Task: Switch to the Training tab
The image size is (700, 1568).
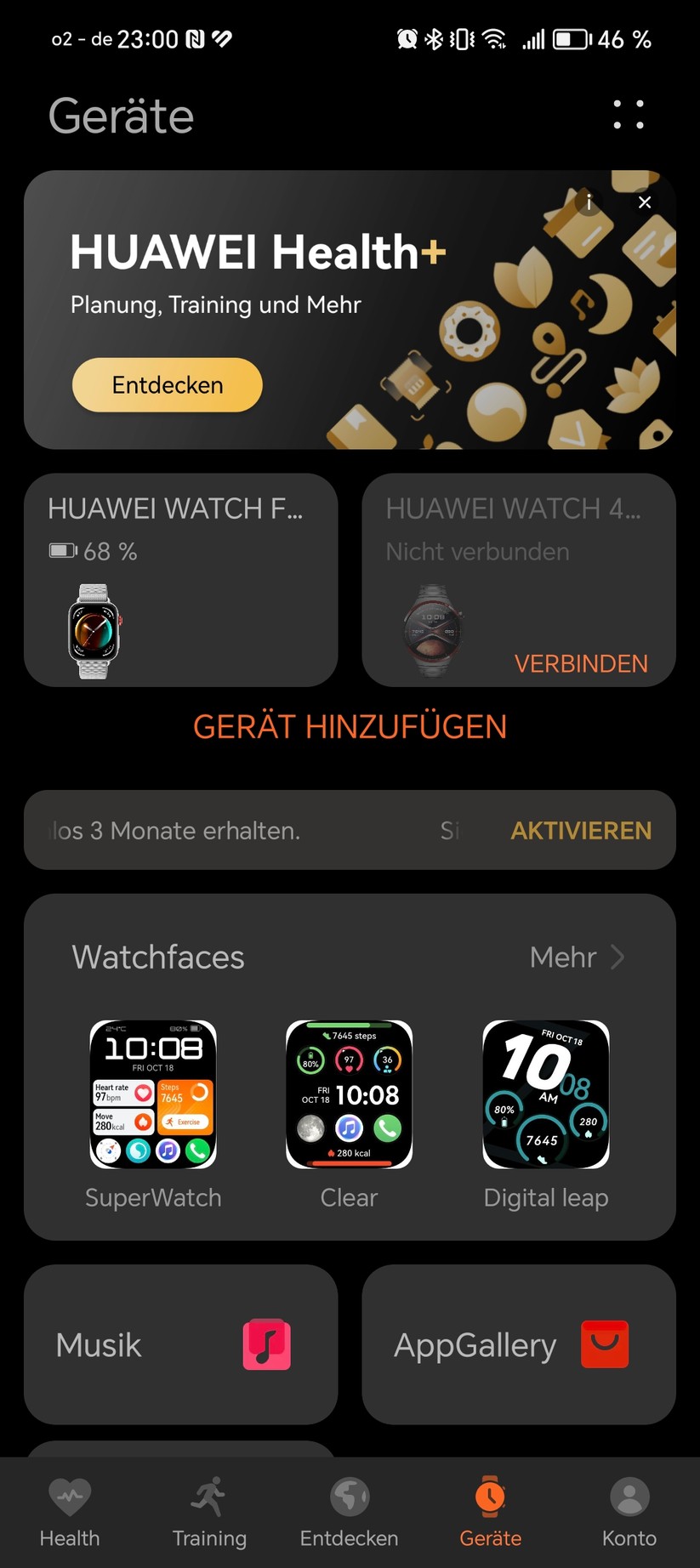Action: point(209,1512)
